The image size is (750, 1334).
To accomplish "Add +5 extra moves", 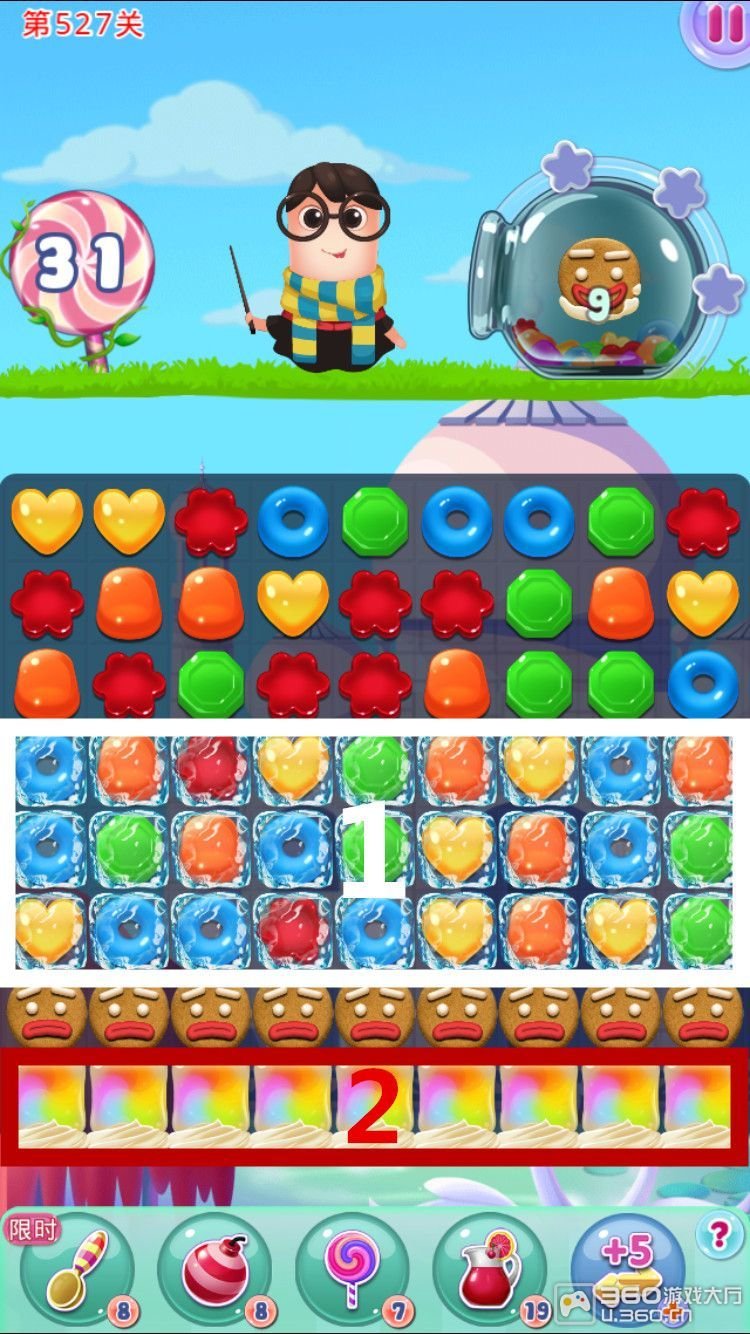I will click(x=627, y=1264).
